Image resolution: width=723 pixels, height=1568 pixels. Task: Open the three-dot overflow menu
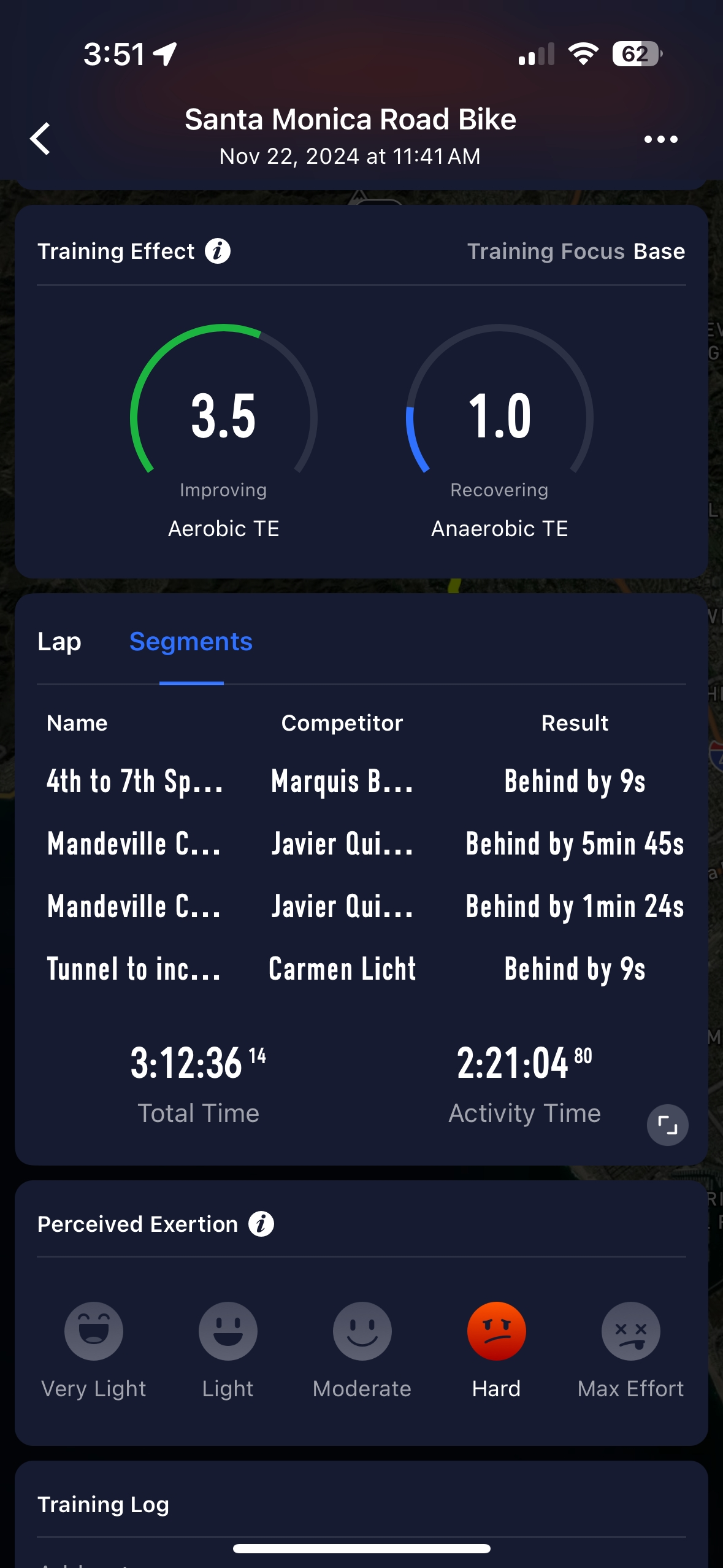coord(660,139)
